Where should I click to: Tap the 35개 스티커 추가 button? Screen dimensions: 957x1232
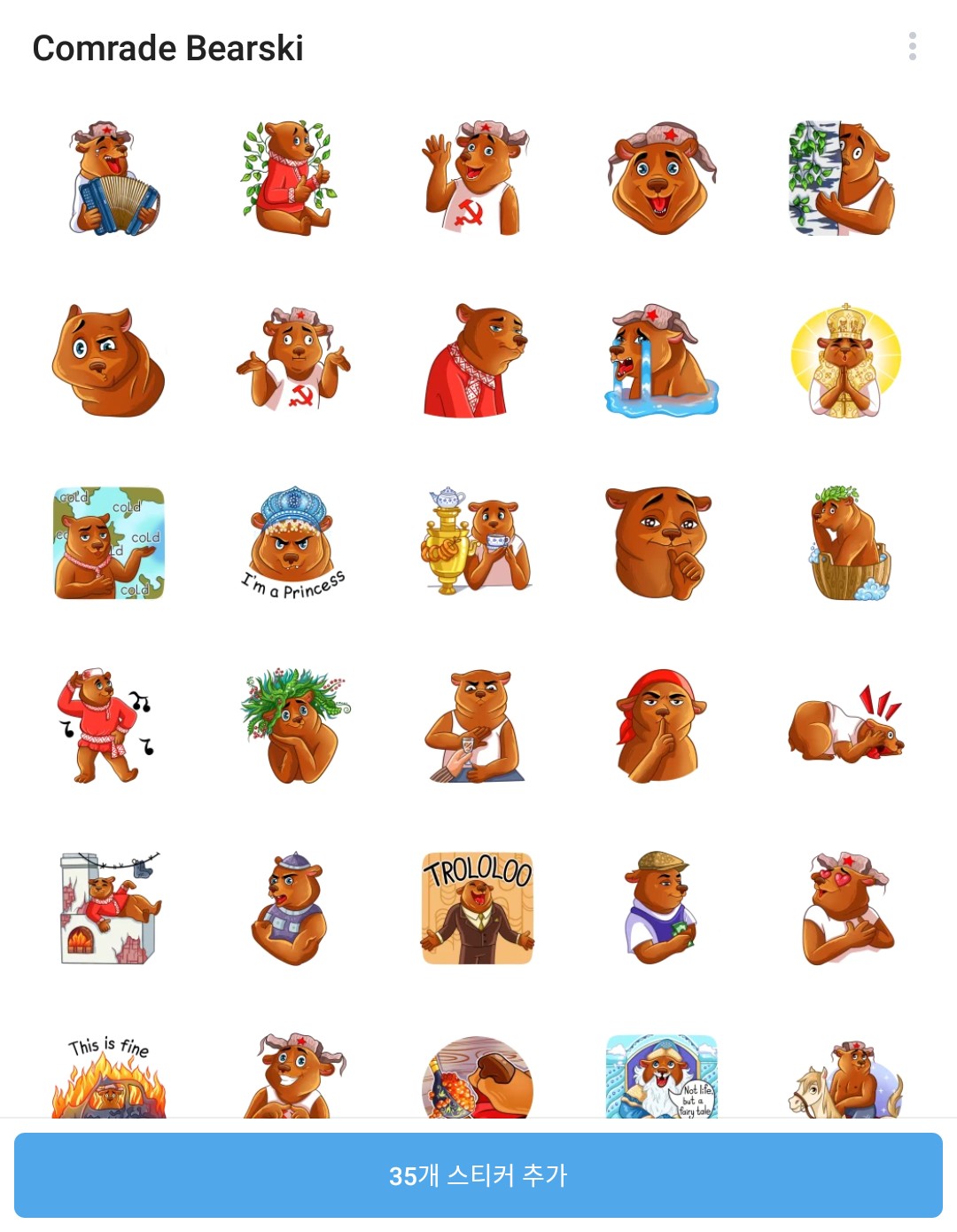tap(478, 1175)
